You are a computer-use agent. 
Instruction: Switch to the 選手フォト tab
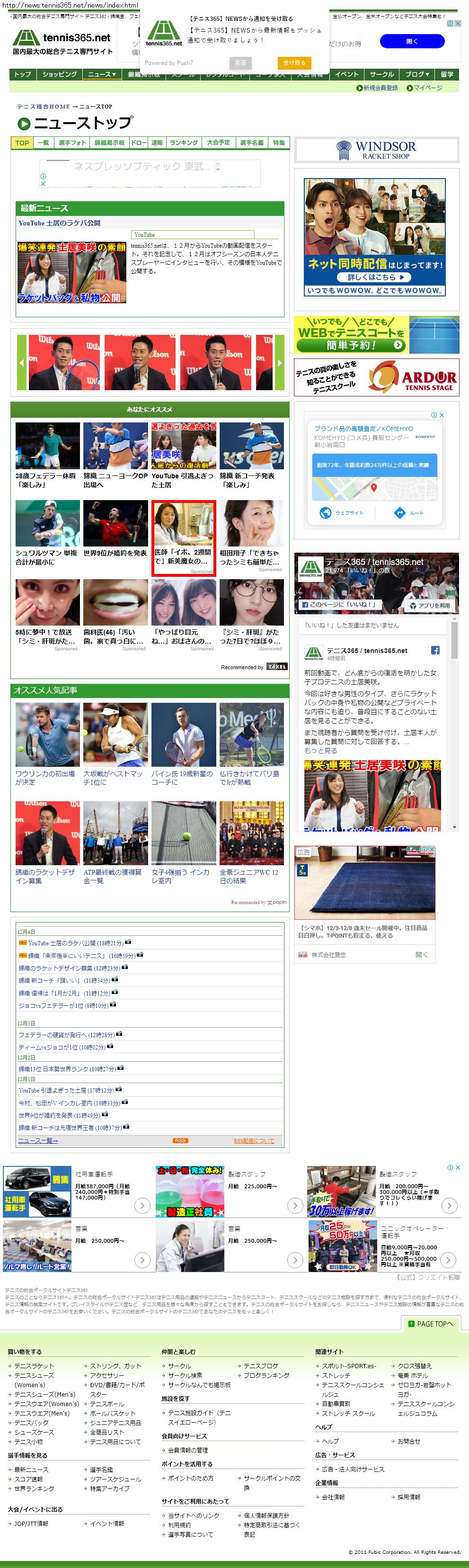pyautogui.click(x=72, y=143)
